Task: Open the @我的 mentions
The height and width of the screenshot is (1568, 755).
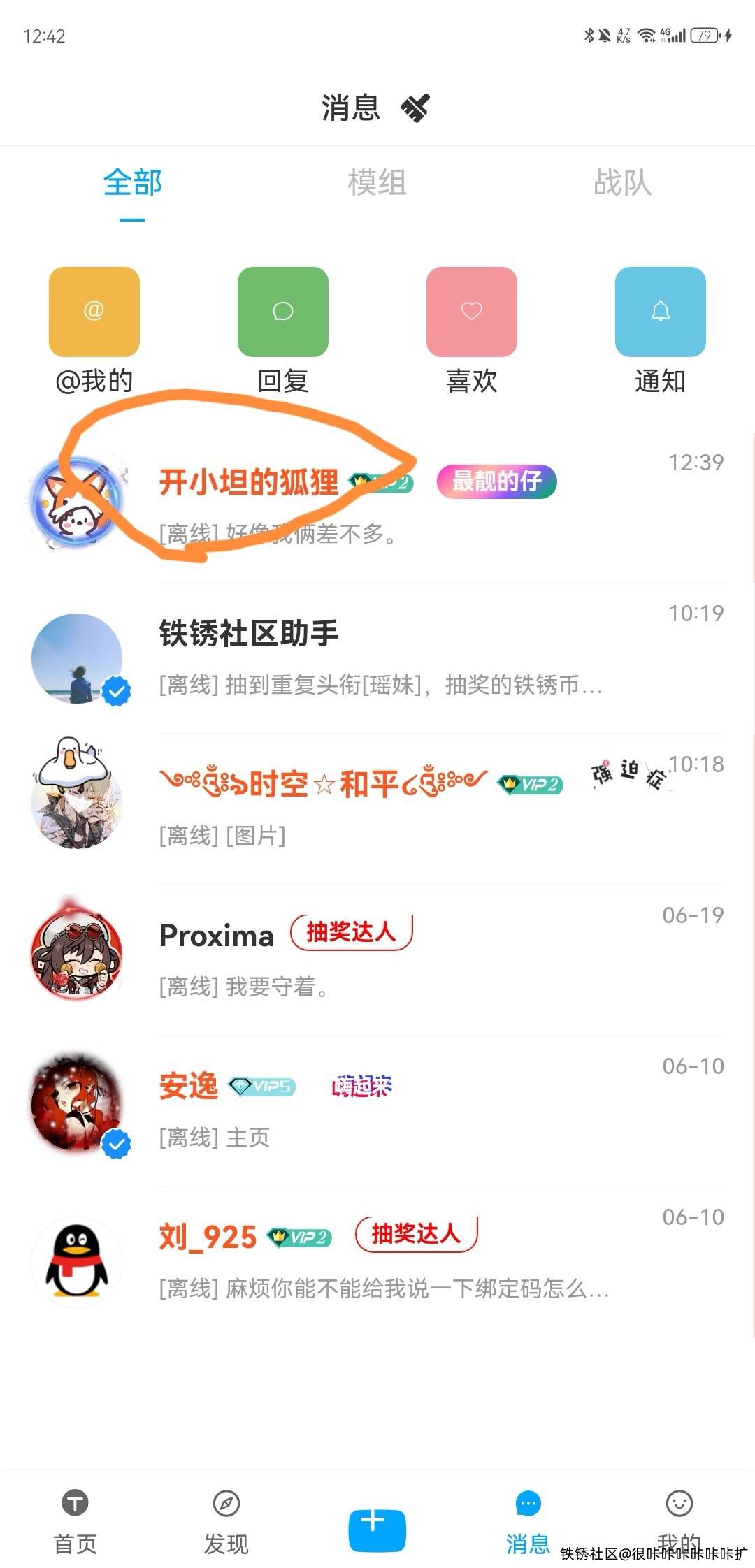Action: point(94,312)
